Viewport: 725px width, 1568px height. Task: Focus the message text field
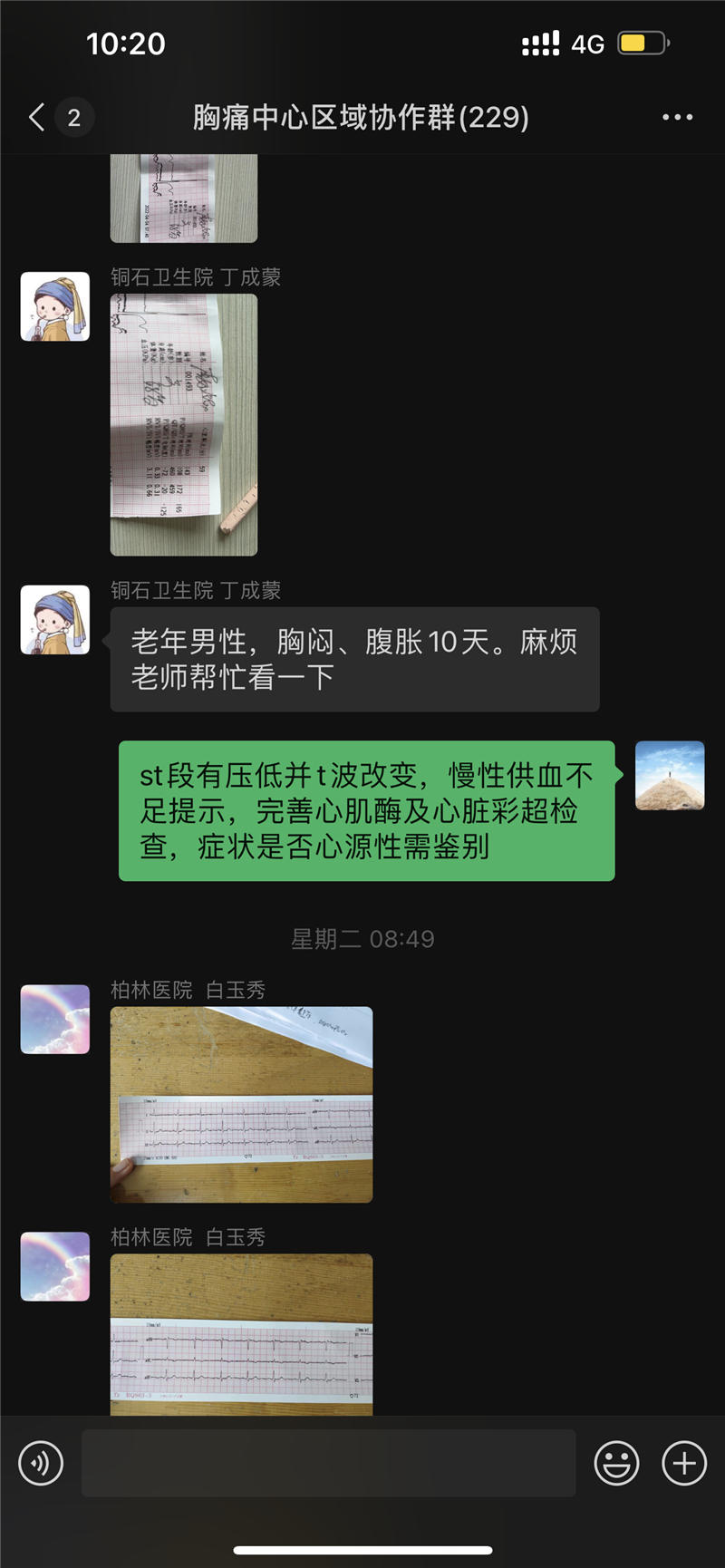coord(328,1463)
